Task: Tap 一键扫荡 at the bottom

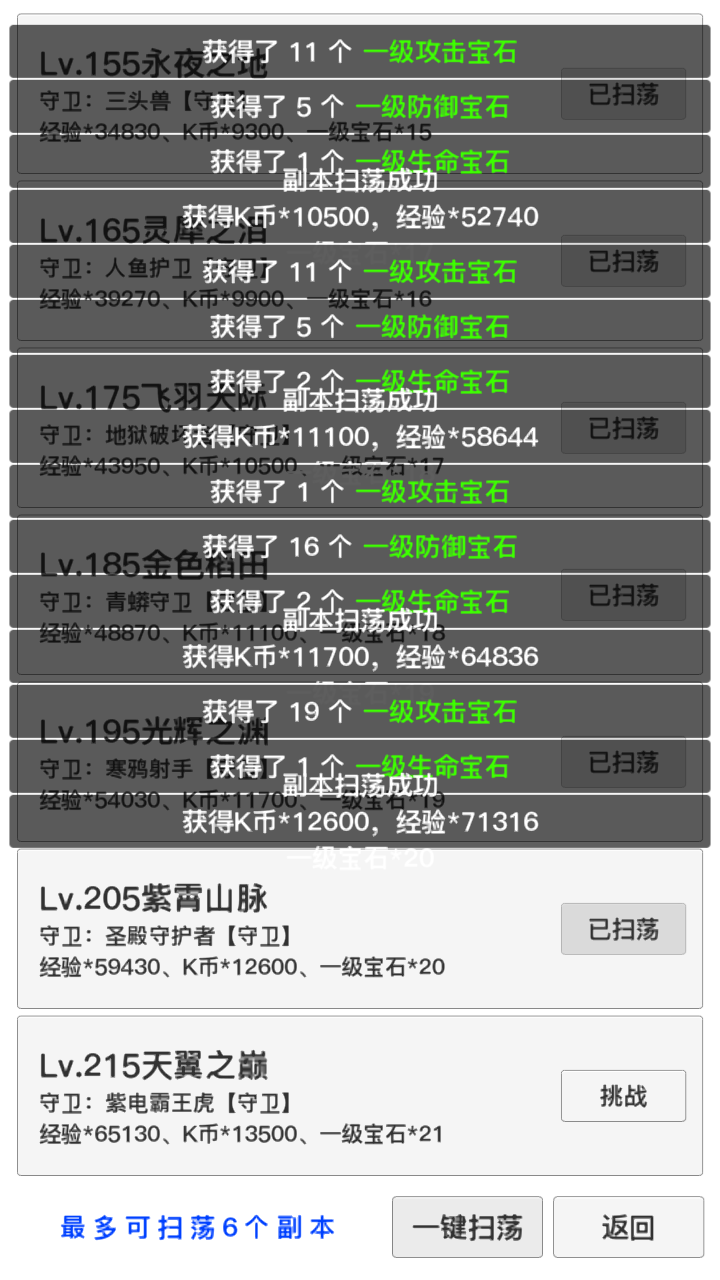Action: click(467, 1227)
